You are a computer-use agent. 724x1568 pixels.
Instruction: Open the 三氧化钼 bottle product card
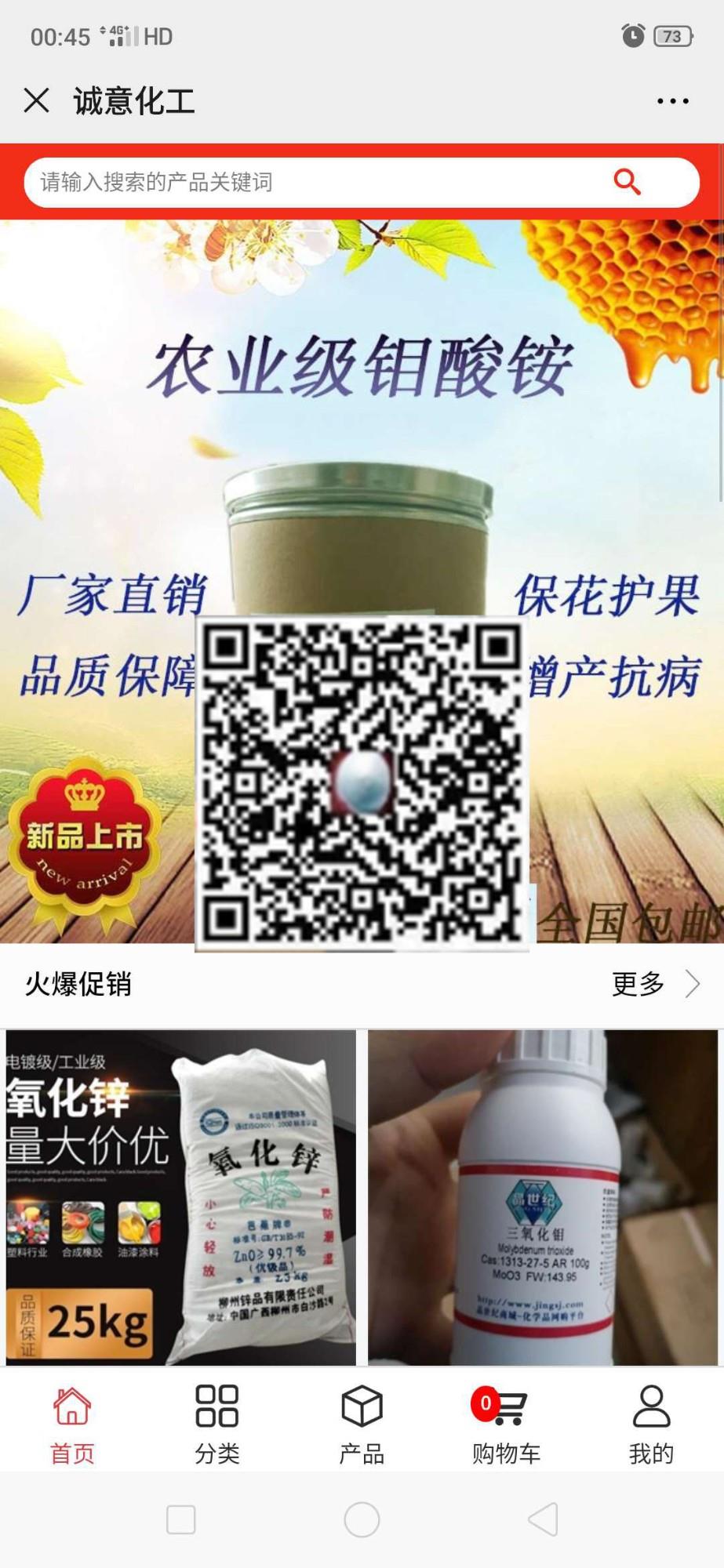[543, 1197]
